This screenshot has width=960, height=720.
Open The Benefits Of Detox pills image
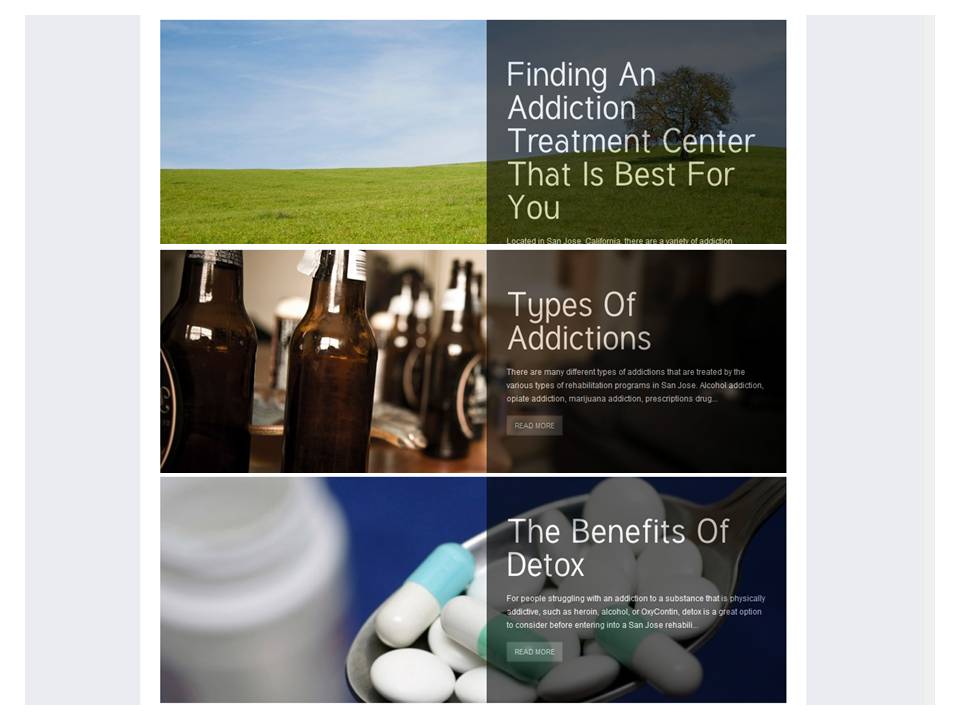point(323,590)
